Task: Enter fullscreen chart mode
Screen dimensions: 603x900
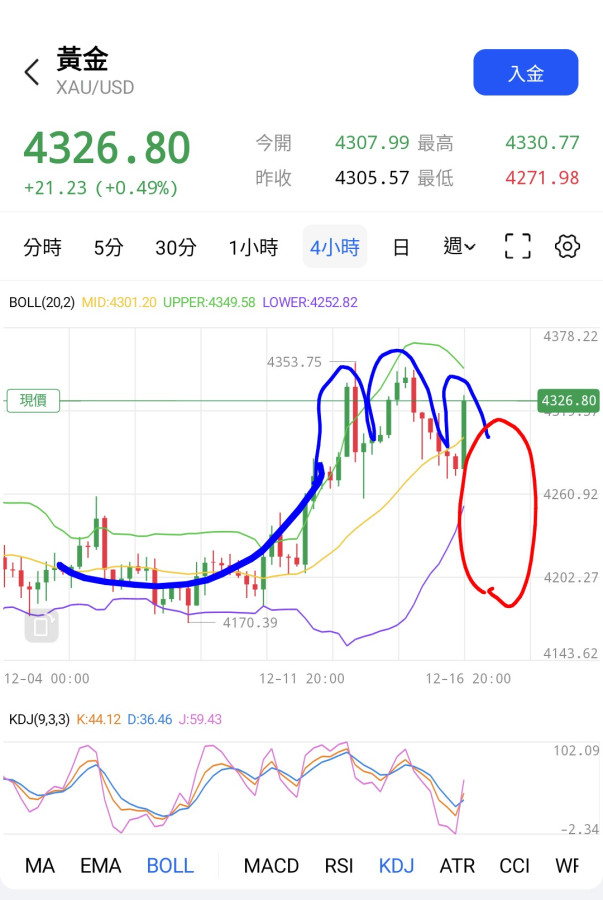Action: pos(517,247)
